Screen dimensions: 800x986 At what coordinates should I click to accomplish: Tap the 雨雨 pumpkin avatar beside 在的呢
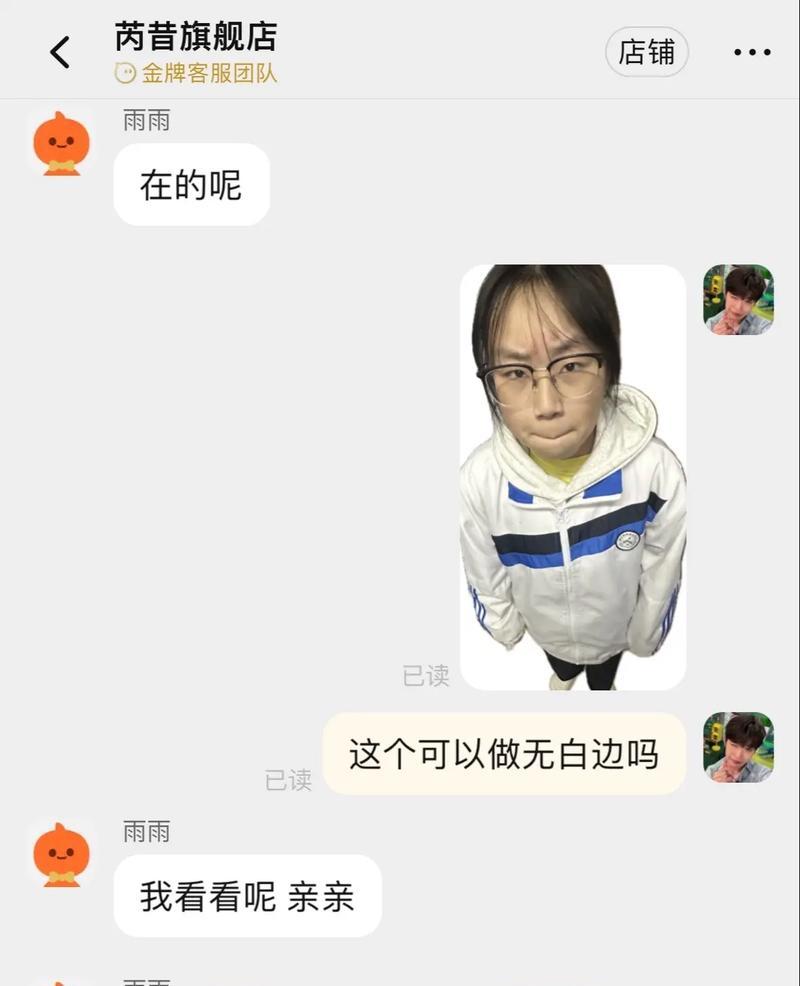(61, 145)
